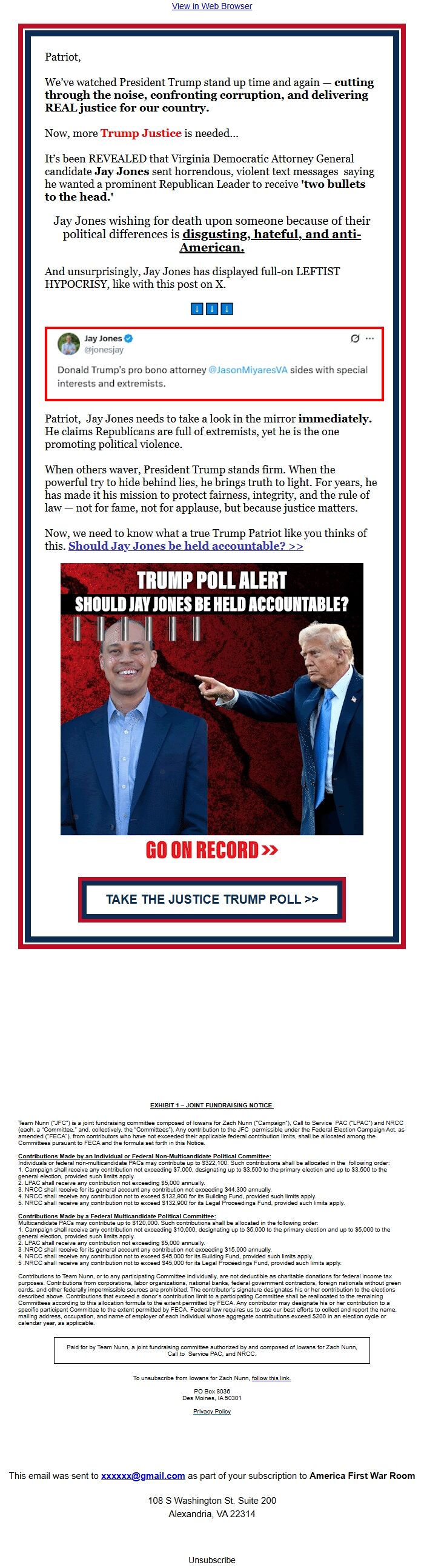Take the Justice Trump Poll button
This screenshot has width=424, height=1568.
tap(211, 899)
